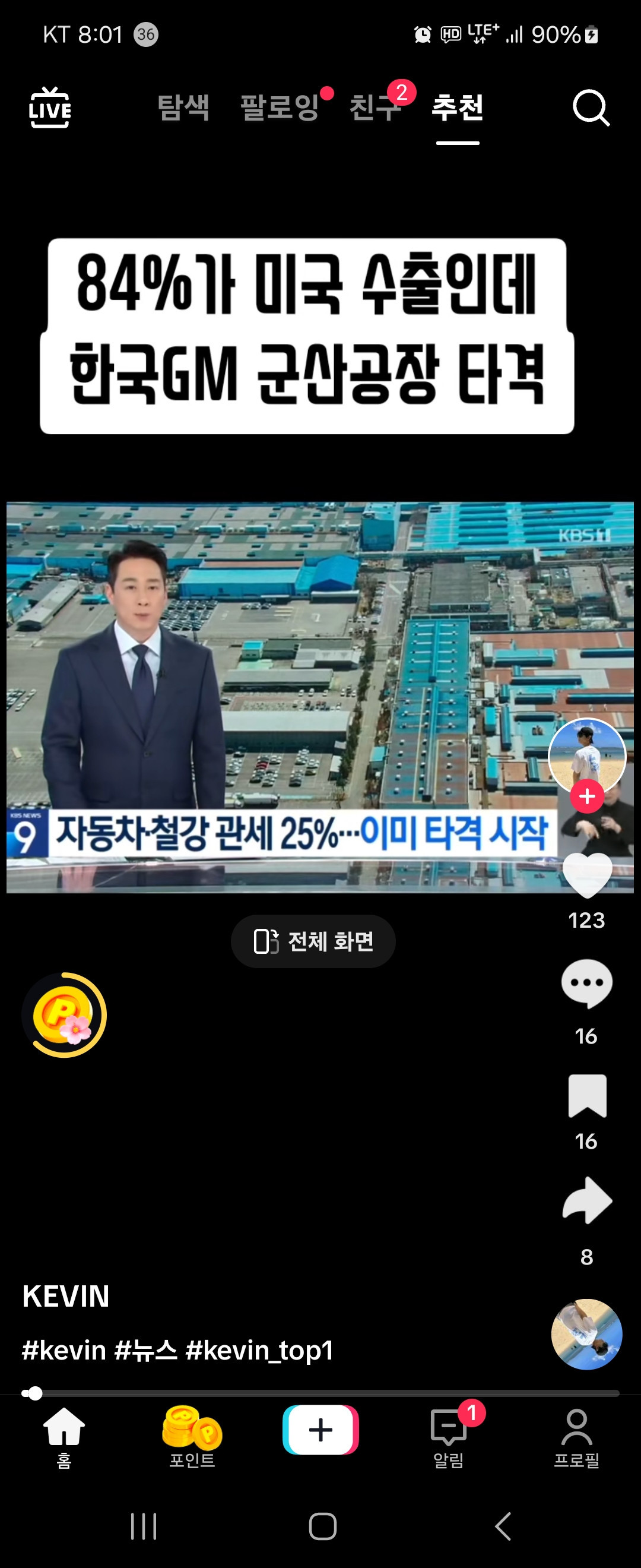Image resolution: width=641 pixels, height=1568 pixels.
Task: Open the floating points coin reward
Action: click(x=64, y=1014)
